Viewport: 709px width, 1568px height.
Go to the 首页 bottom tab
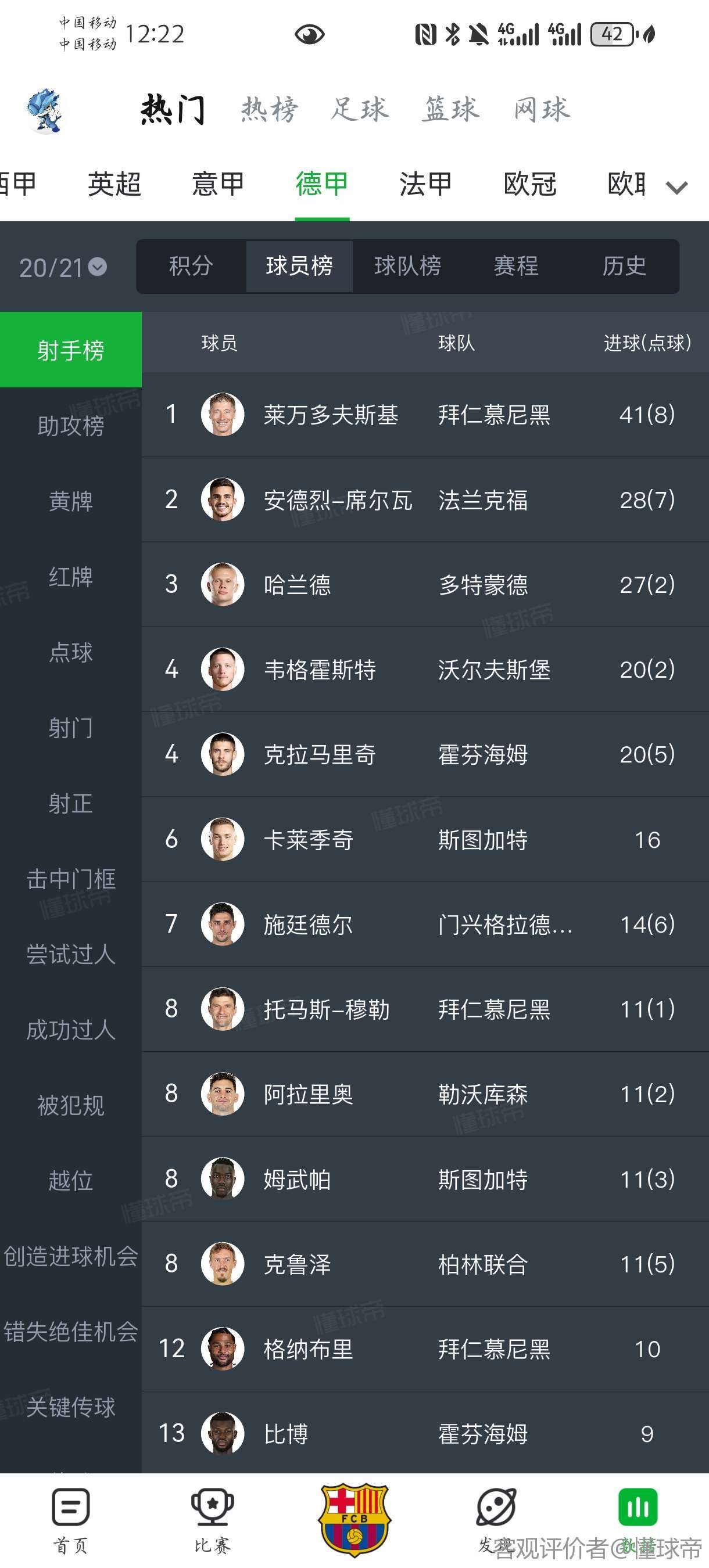click(x=71, y=1519)
